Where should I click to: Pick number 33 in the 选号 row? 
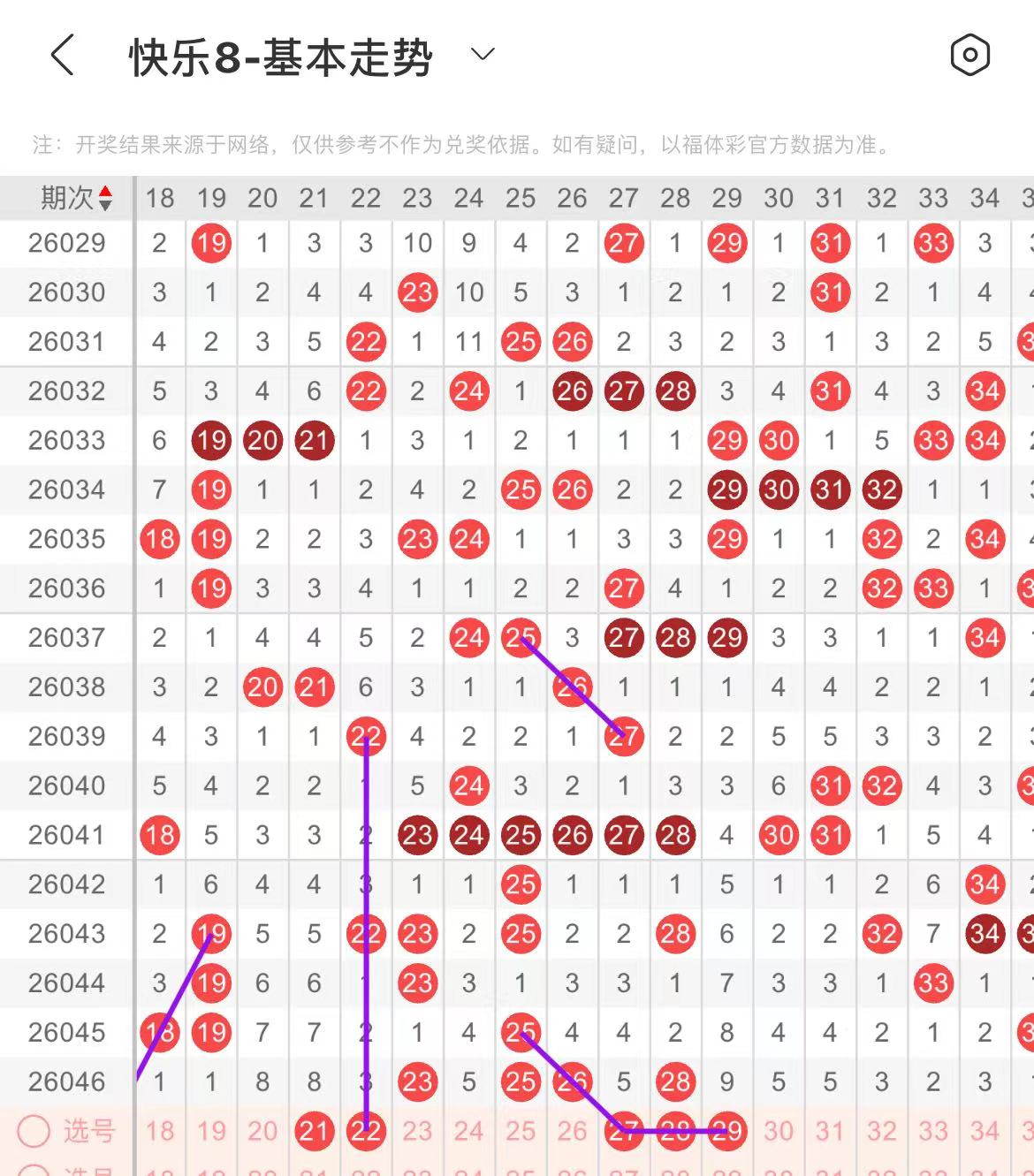click(933, 1131)
